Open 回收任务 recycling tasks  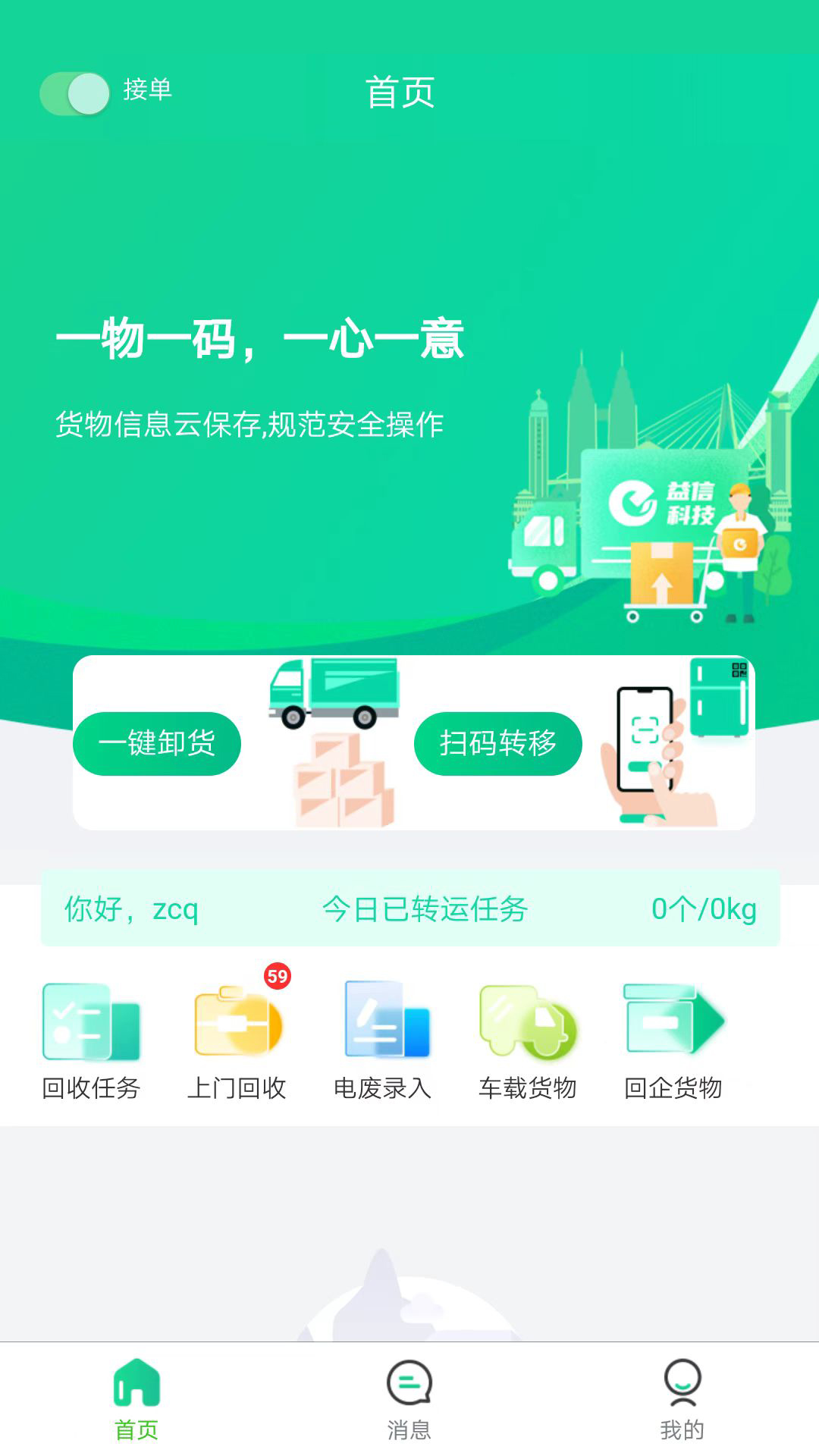91,1040
